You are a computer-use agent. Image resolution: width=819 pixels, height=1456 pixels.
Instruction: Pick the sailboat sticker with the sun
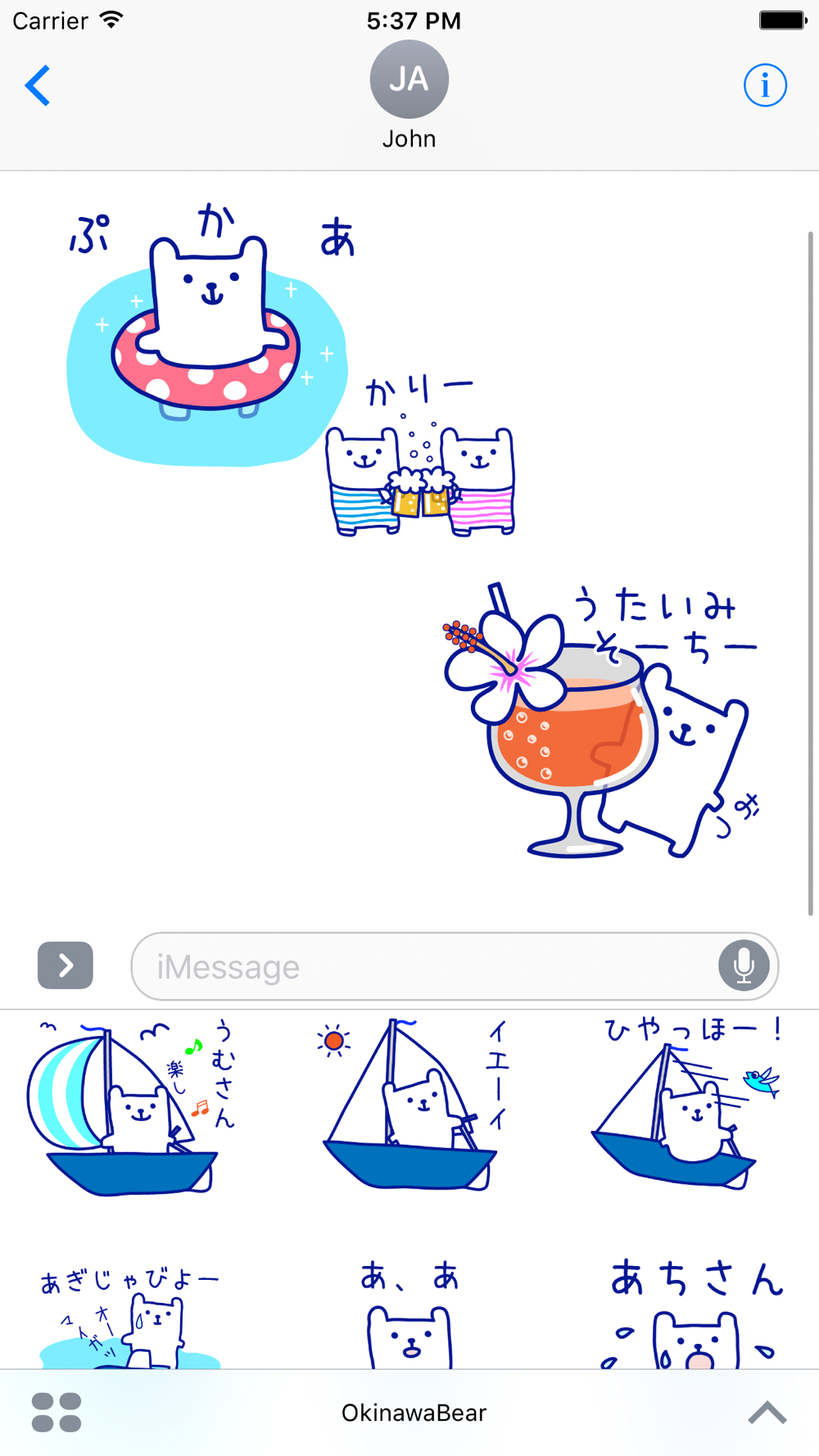[414, 1104]
